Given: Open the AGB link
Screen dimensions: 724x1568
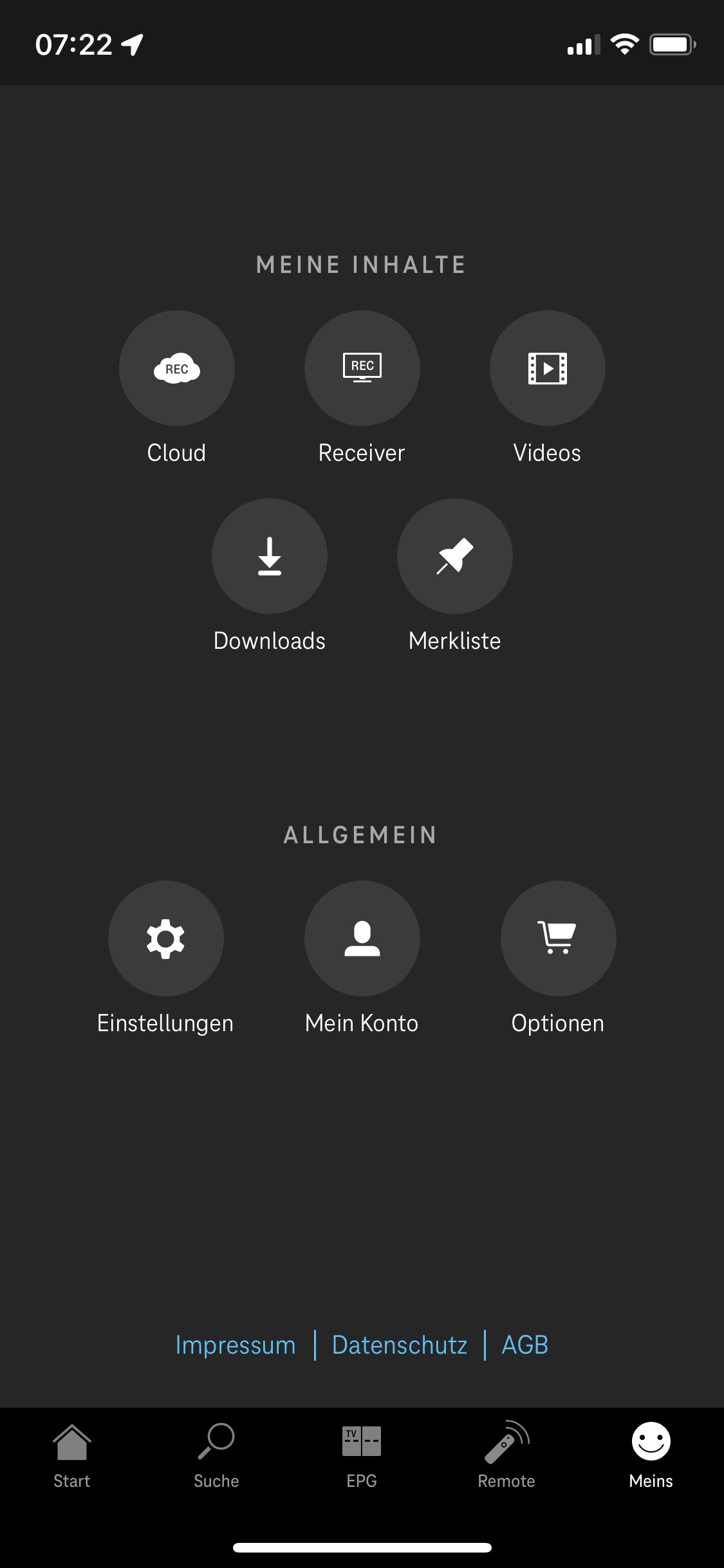Looking at the screenshot, I should tap(525, 1345).
